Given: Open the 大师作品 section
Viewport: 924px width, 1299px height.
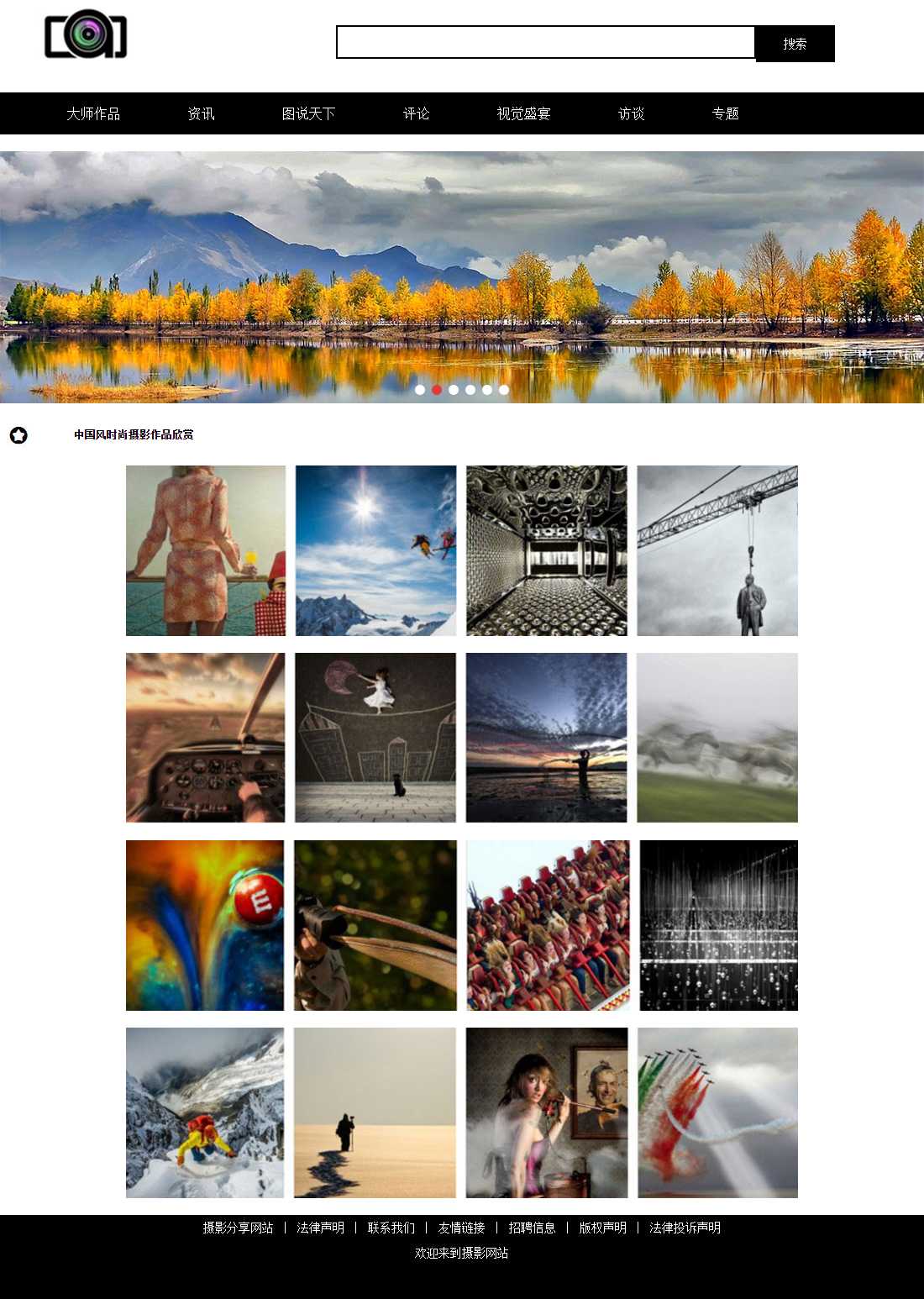Looking at the screenshot, I should coord(93,113).
